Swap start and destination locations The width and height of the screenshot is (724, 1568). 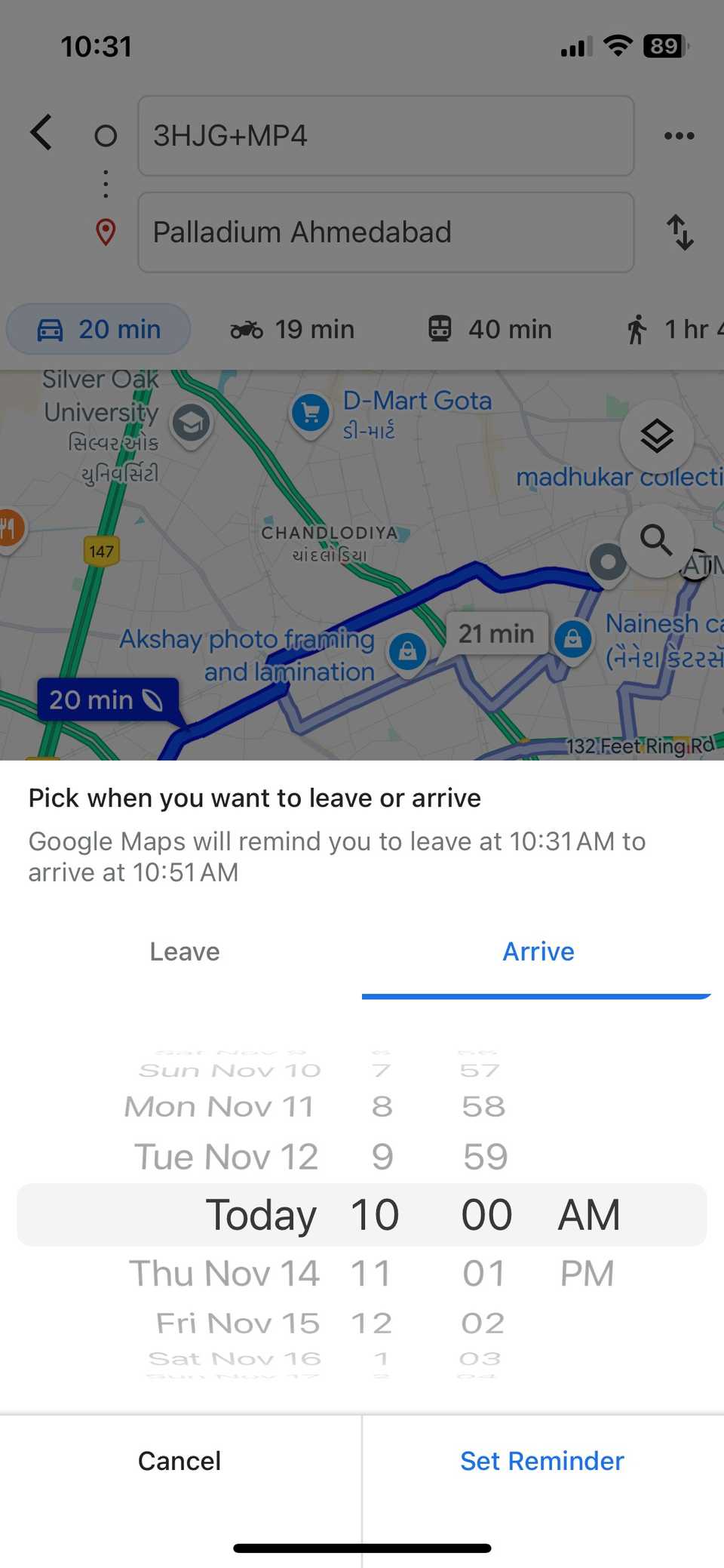(680, 232)
